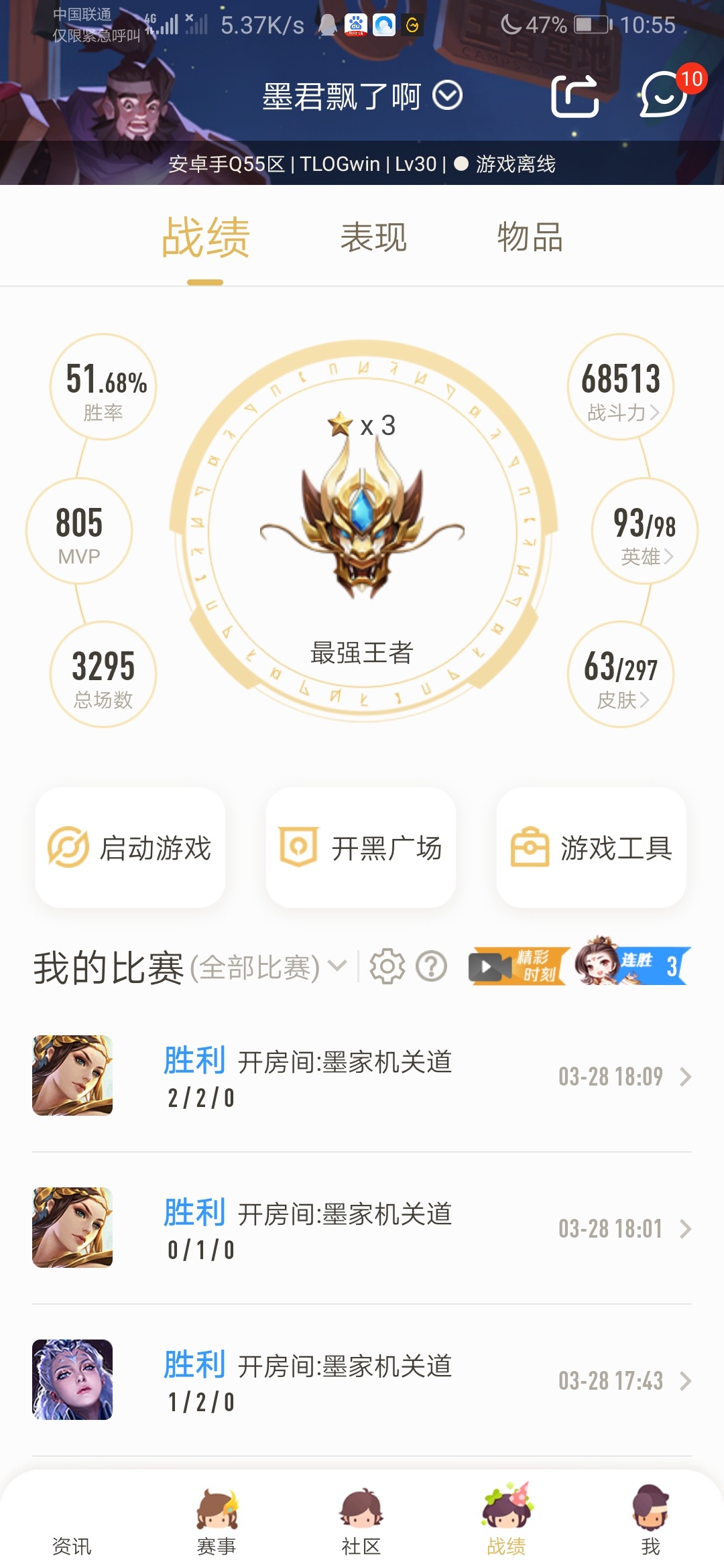Open 开黑广场
This screenshot has height=1568, width=724.
[361, 848]
